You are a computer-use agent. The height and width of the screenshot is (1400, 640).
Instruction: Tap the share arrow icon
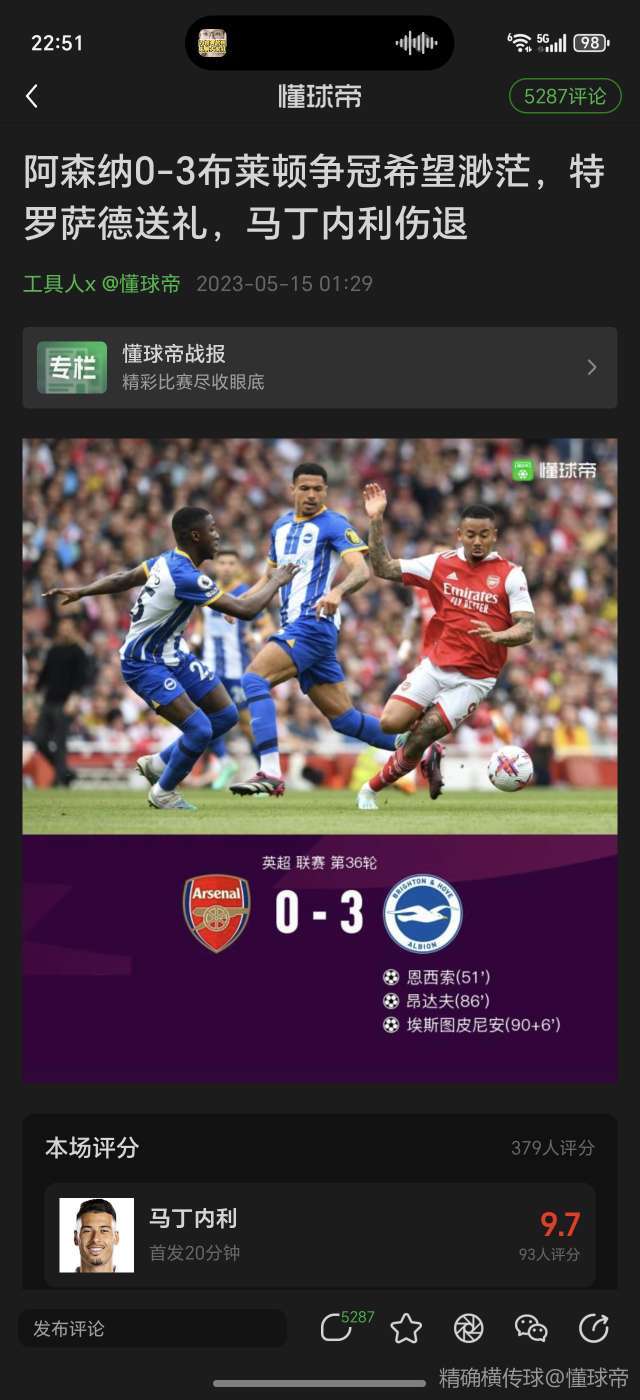594,1328
